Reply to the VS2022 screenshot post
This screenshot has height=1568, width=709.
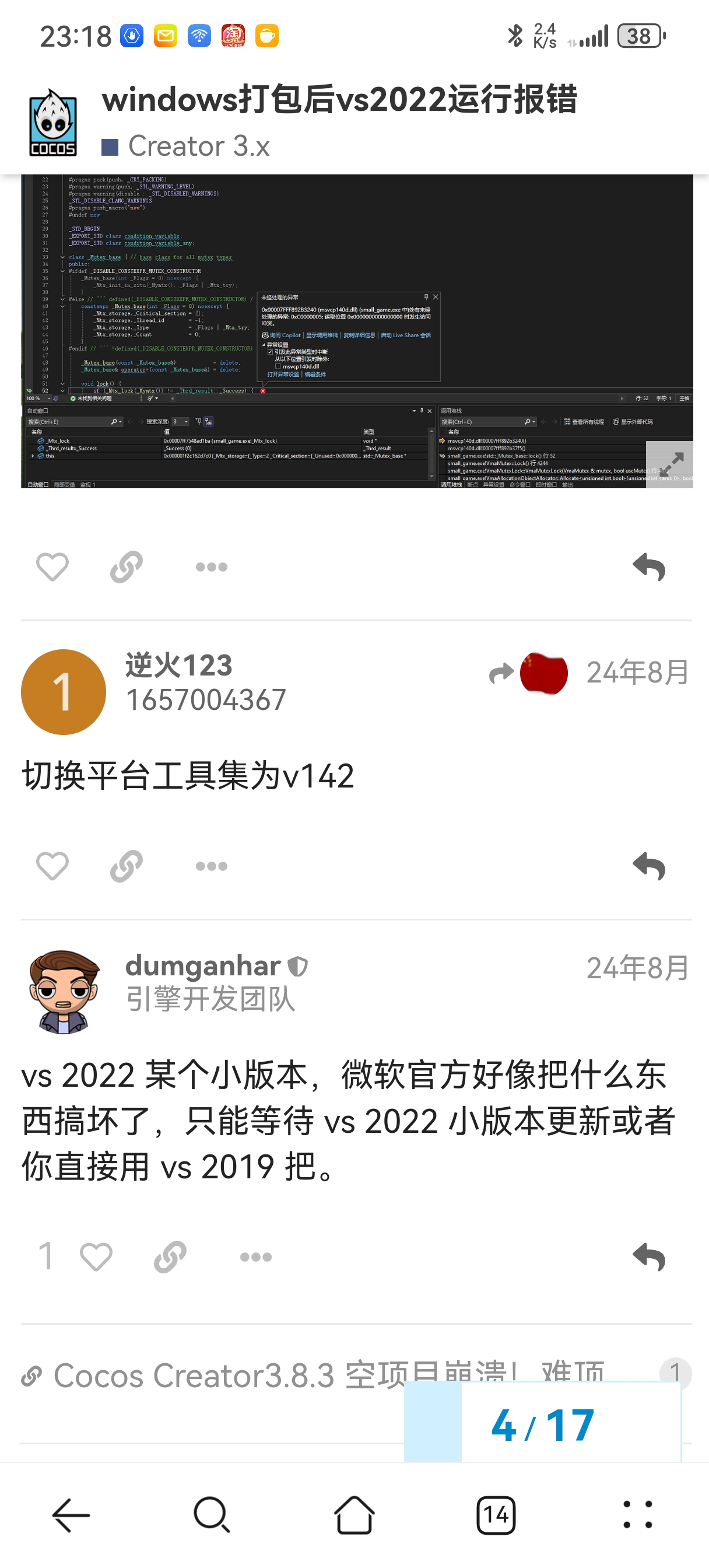click(649, 566)
